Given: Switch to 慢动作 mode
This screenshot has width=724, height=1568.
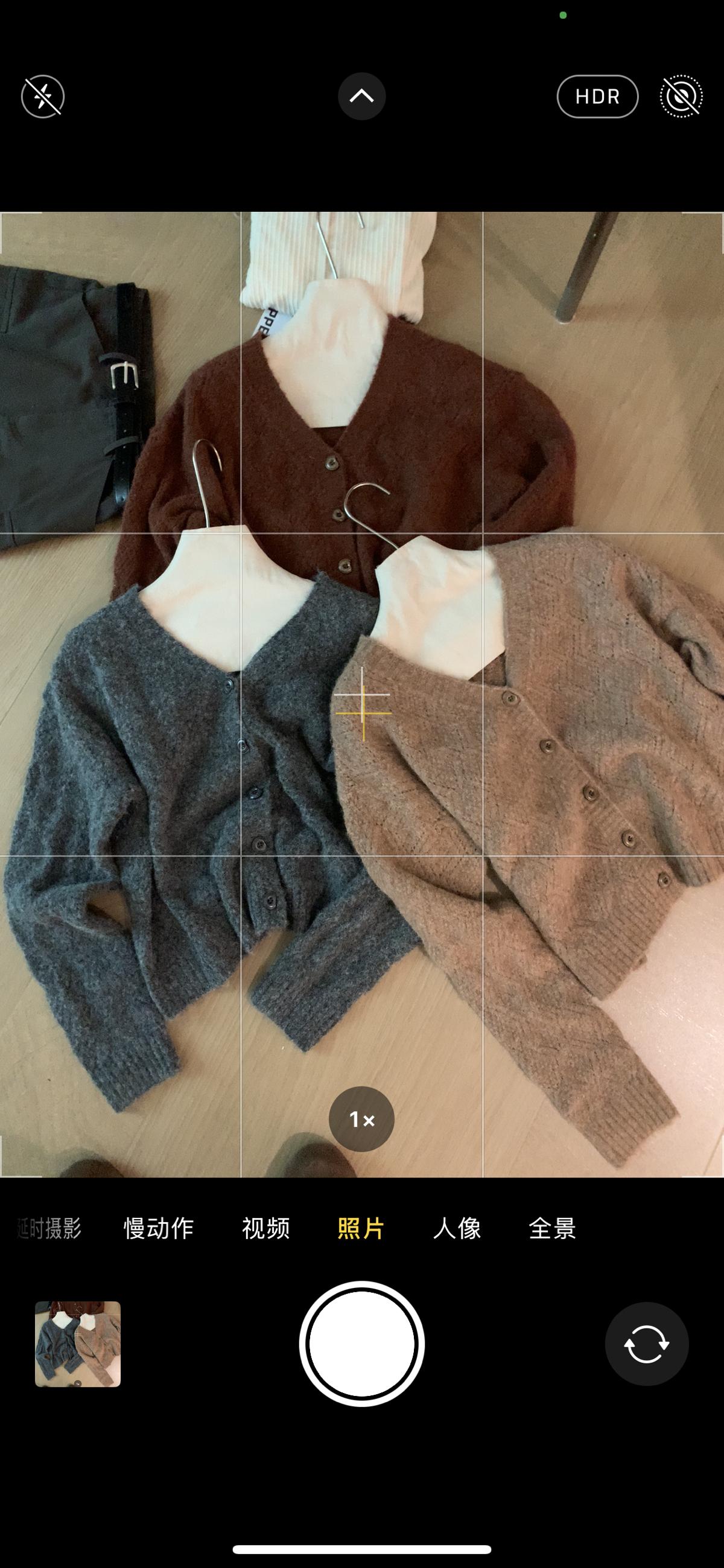Looking at the screenshot, I should pos(159,1228).
